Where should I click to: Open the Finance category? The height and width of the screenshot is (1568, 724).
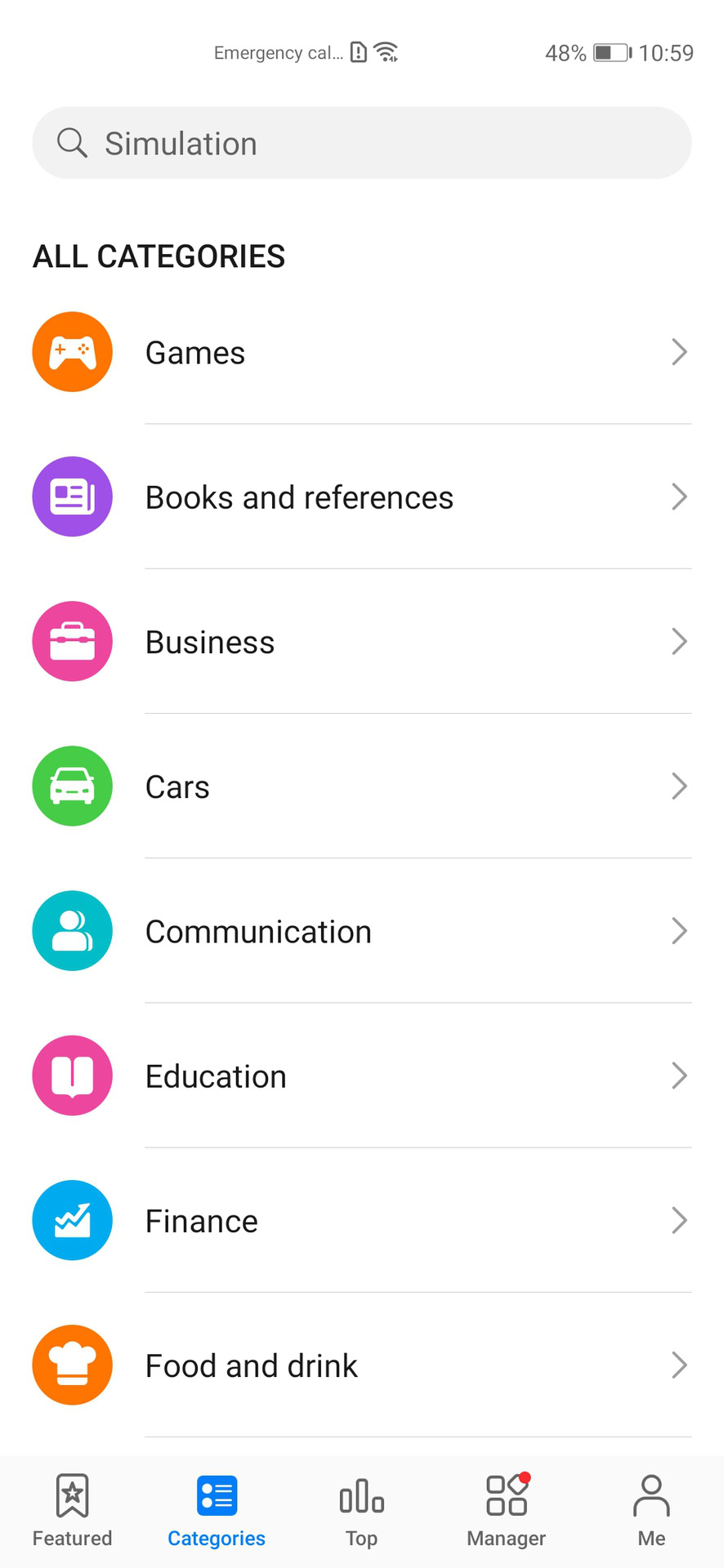click(x=361, y=1220)
